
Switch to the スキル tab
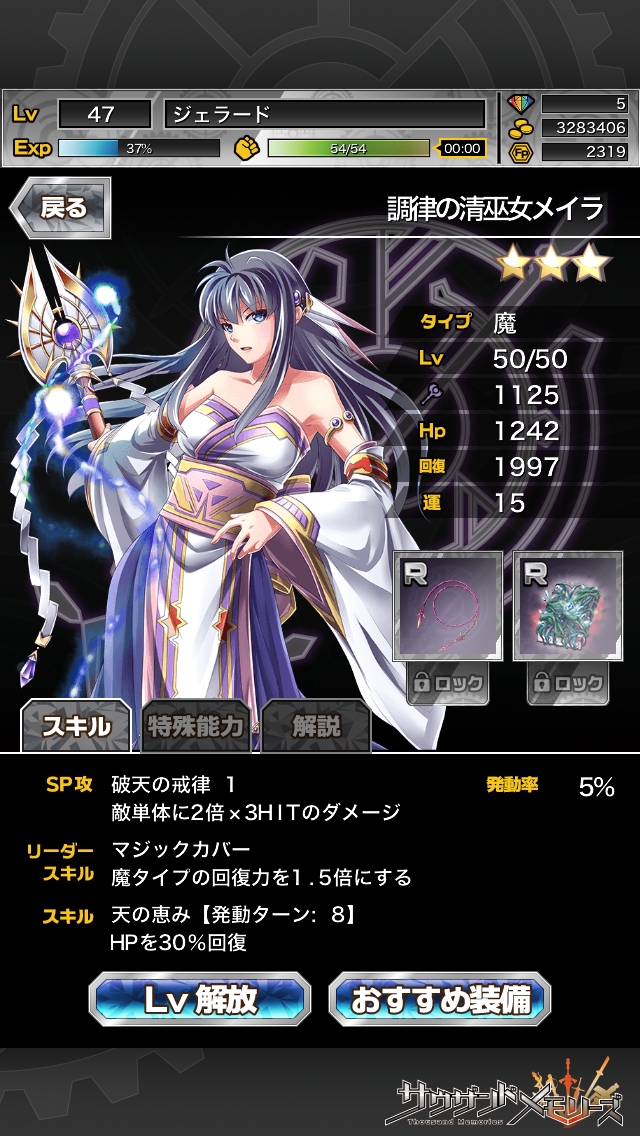pos(76,727)
